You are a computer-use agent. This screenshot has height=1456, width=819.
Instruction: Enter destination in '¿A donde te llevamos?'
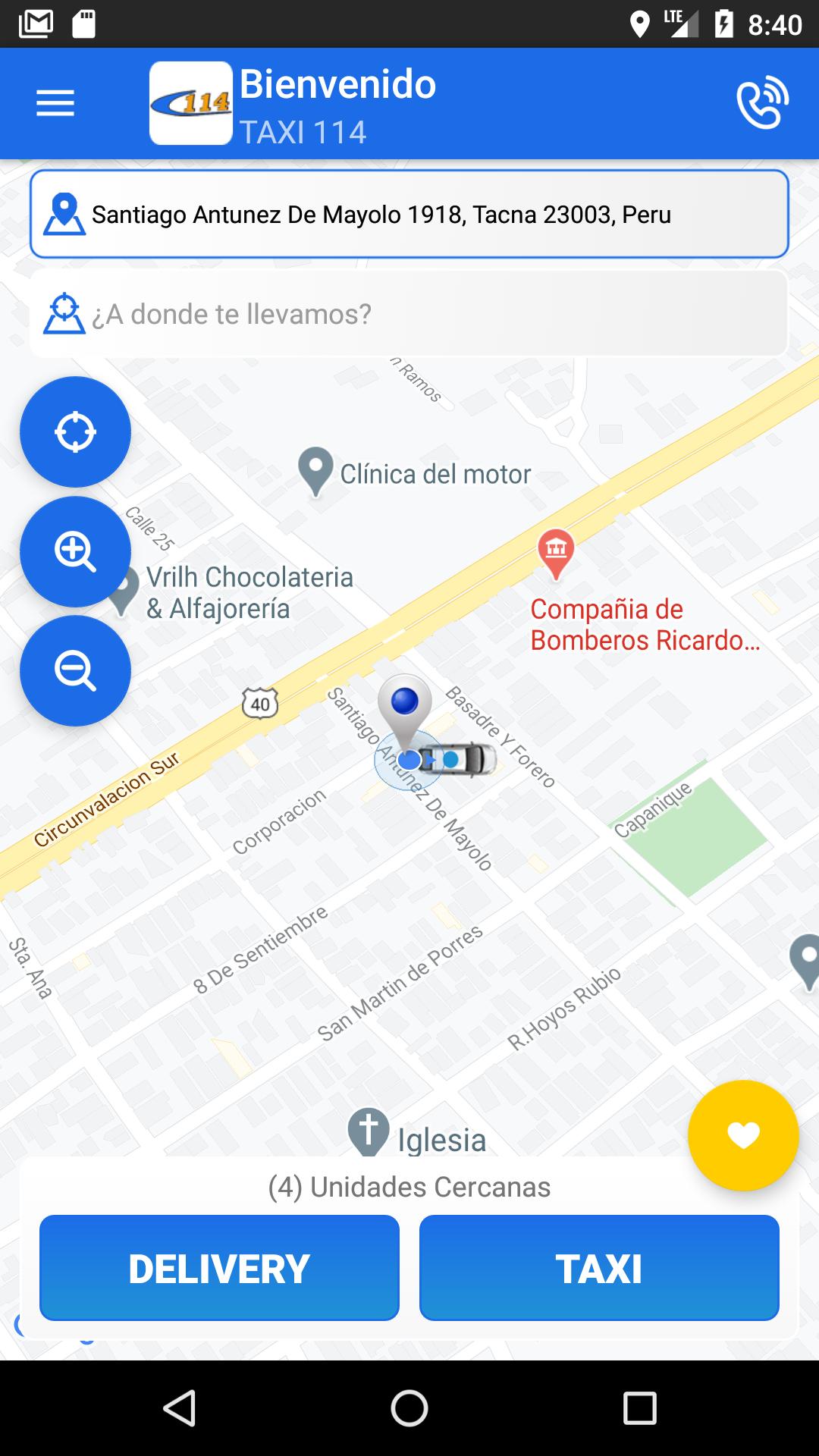point(409,314)
